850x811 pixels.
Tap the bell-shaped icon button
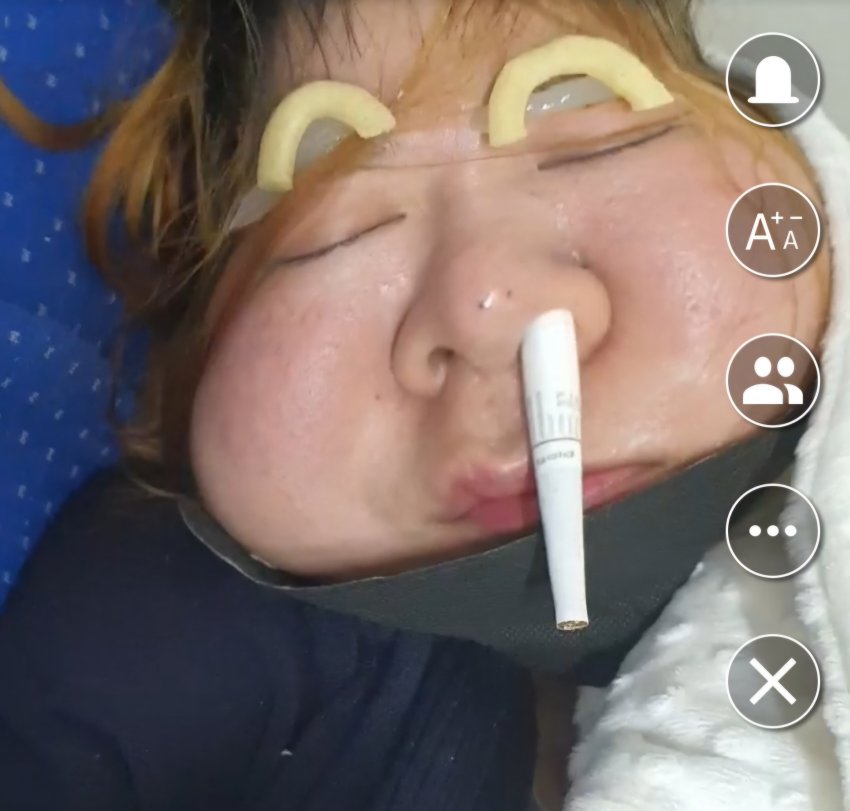[x=773, y=81]
